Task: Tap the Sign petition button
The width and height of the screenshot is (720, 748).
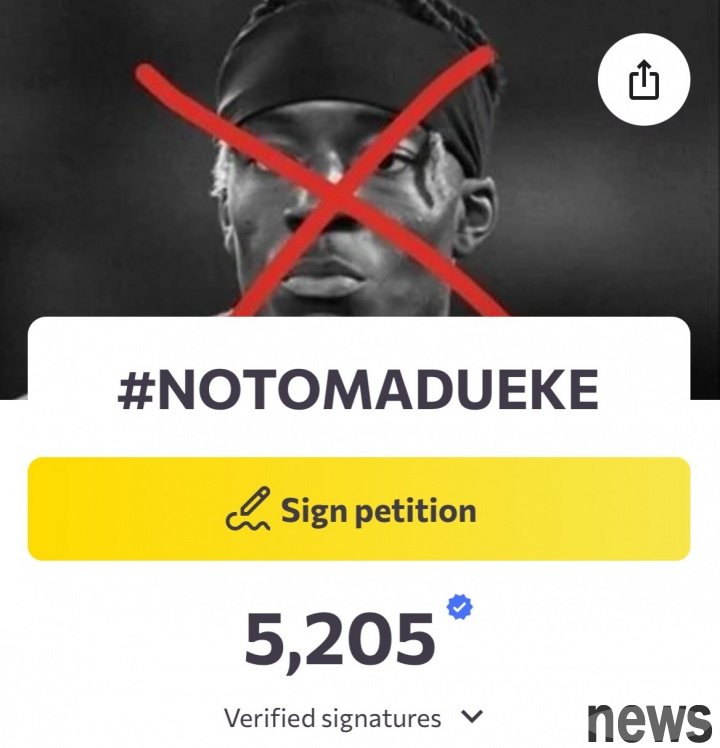Action: point(358,509)
